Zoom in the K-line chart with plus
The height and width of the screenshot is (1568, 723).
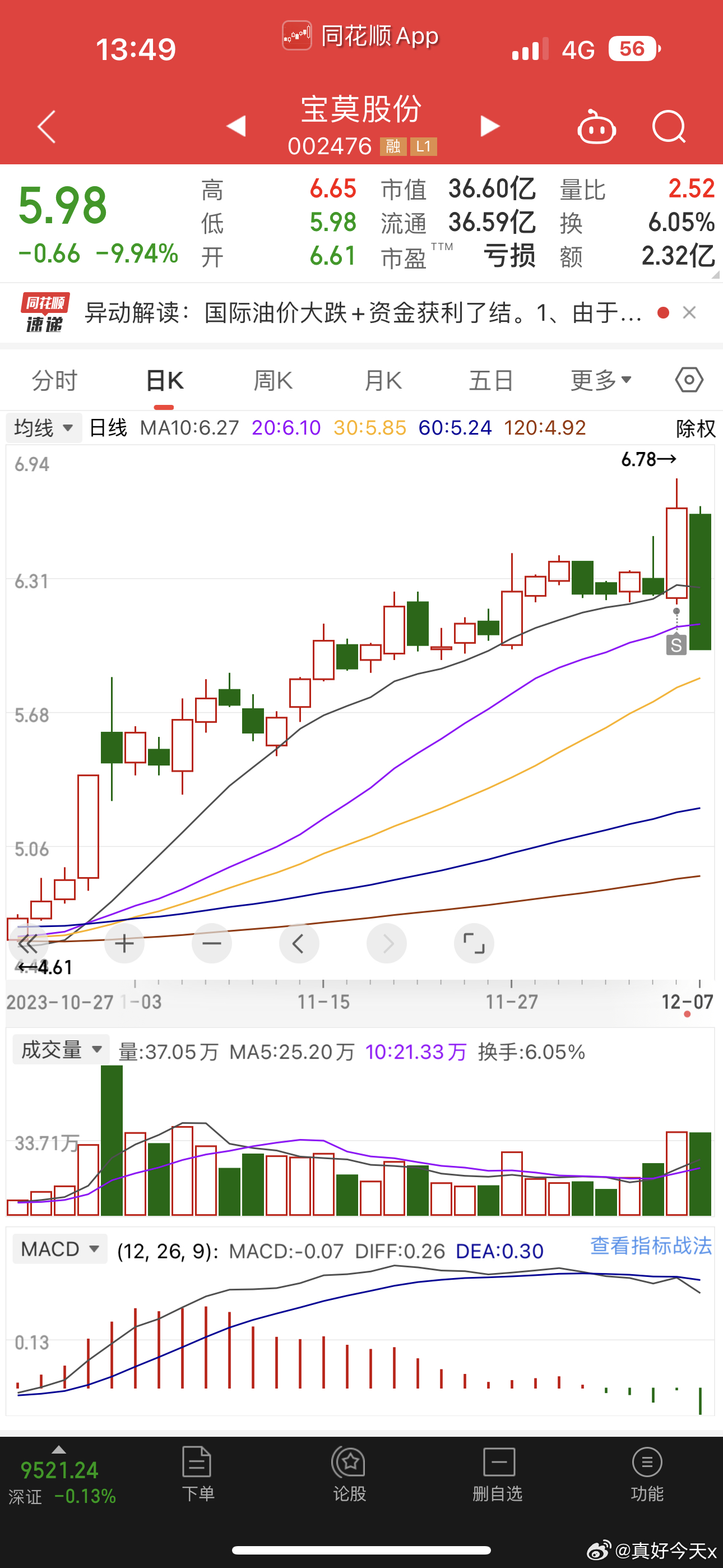[x=124, y=943]
